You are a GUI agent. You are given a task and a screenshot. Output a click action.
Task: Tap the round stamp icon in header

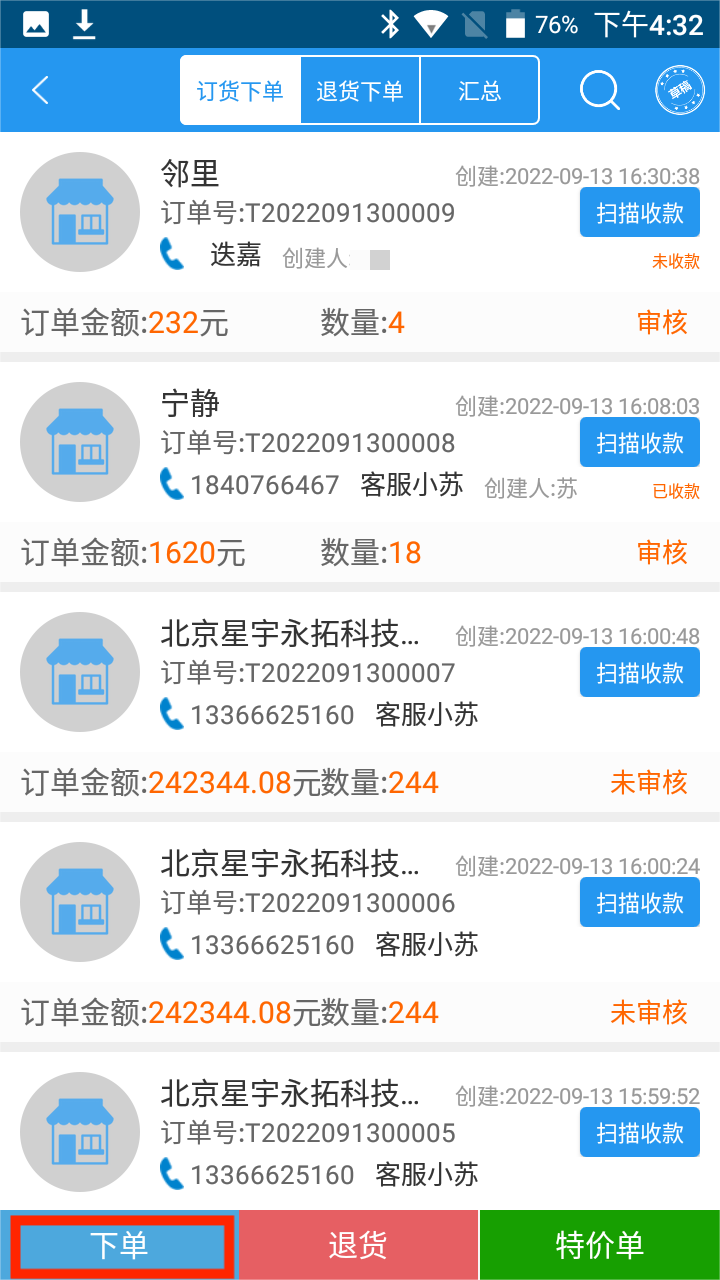[679, 91]
